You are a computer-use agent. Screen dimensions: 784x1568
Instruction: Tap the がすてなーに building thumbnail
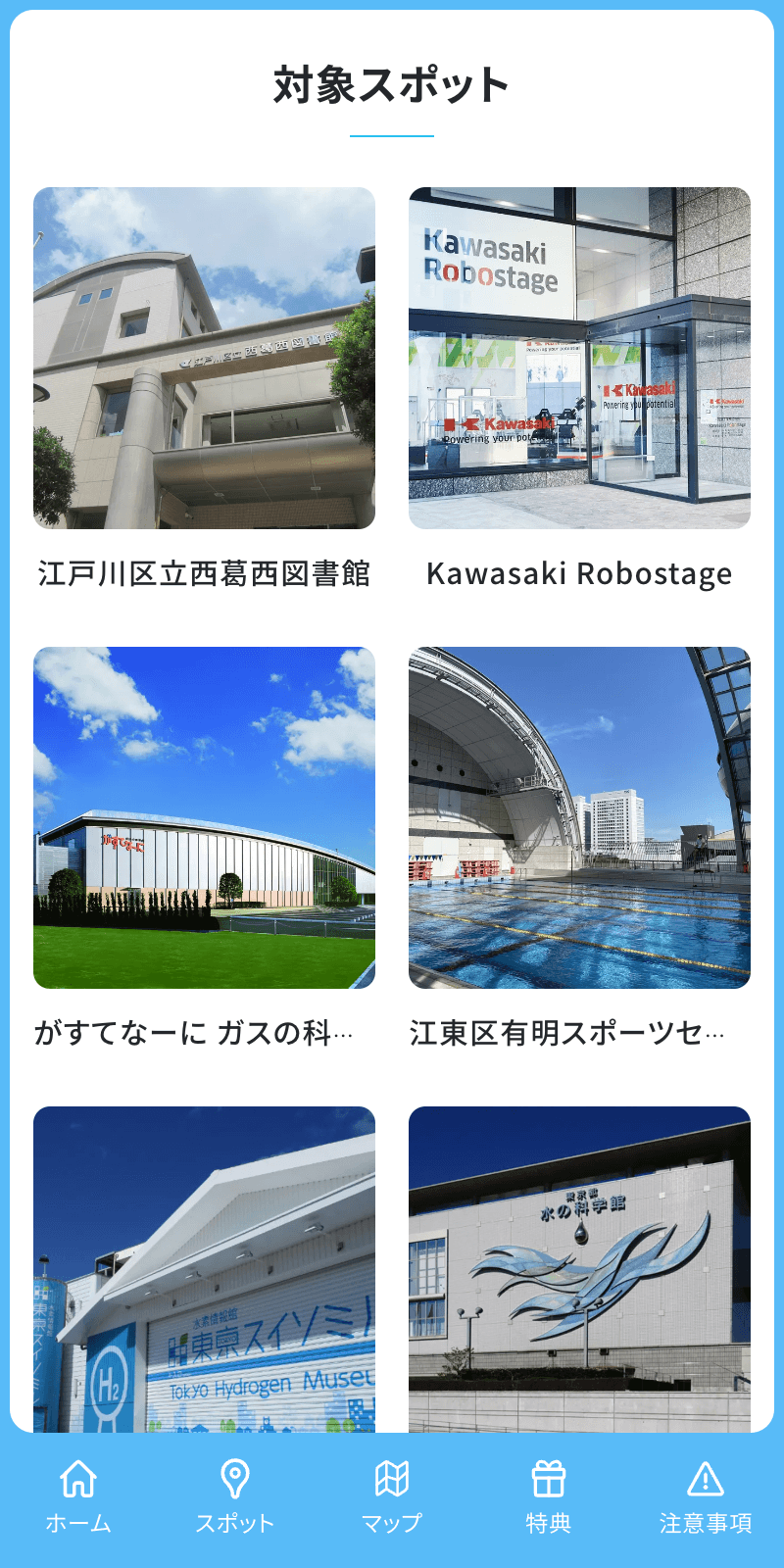(x=204, y=816)
